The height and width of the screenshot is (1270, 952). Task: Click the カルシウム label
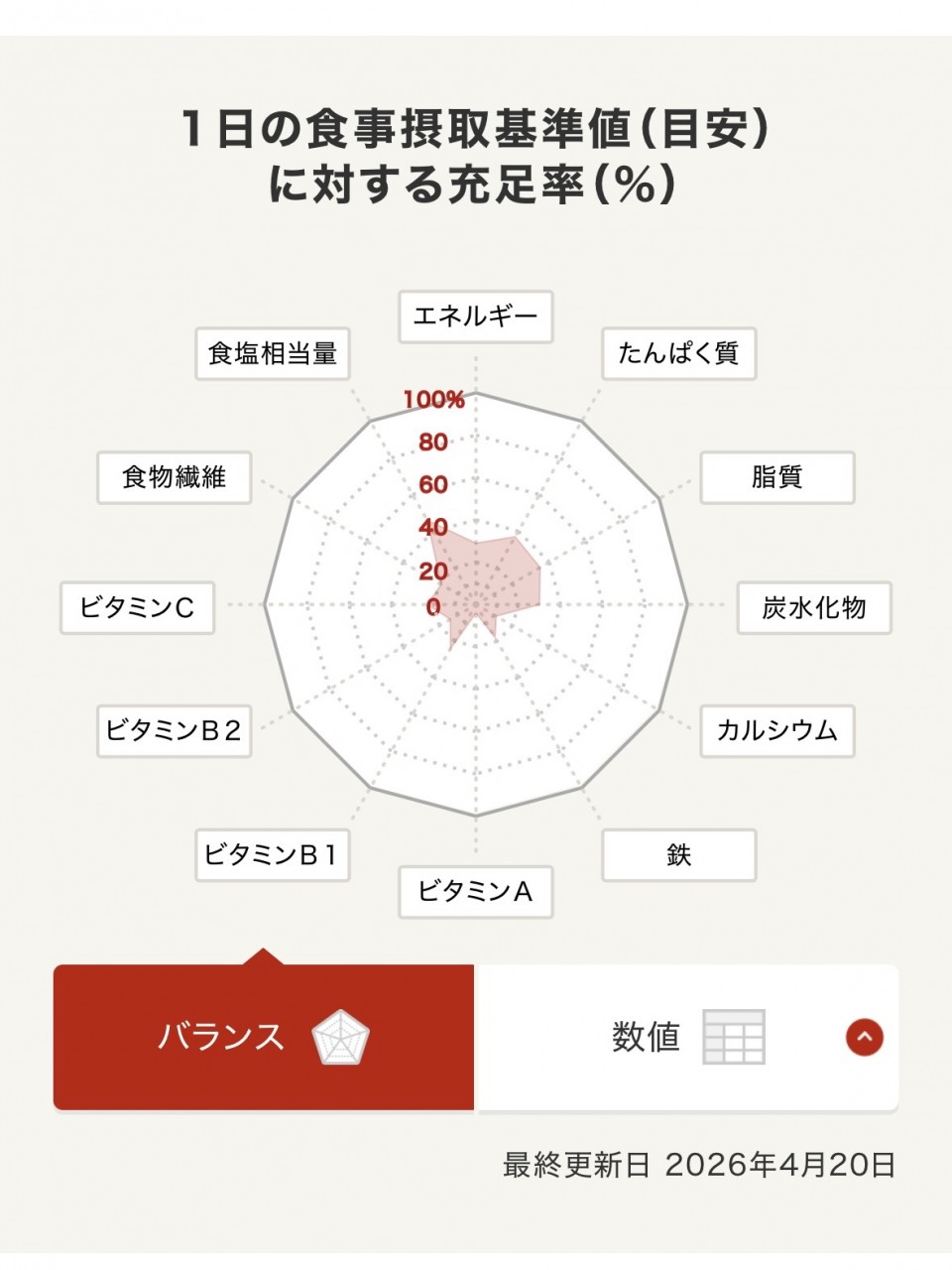[775, 732]
